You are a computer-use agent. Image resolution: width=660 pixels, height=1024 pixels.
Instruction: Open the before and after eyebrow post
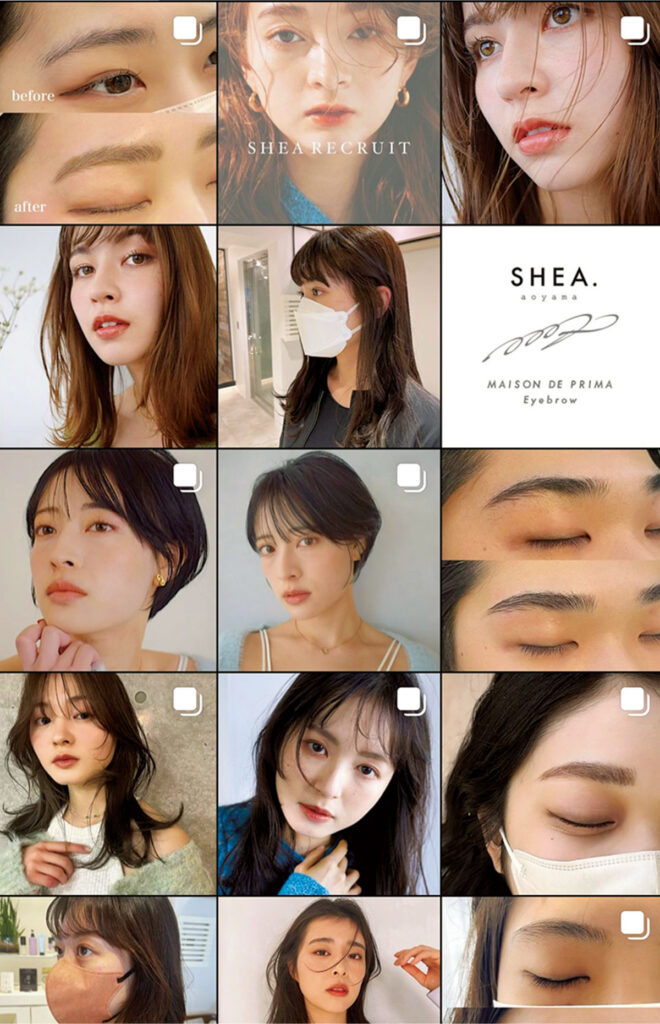tap(108, 112)
